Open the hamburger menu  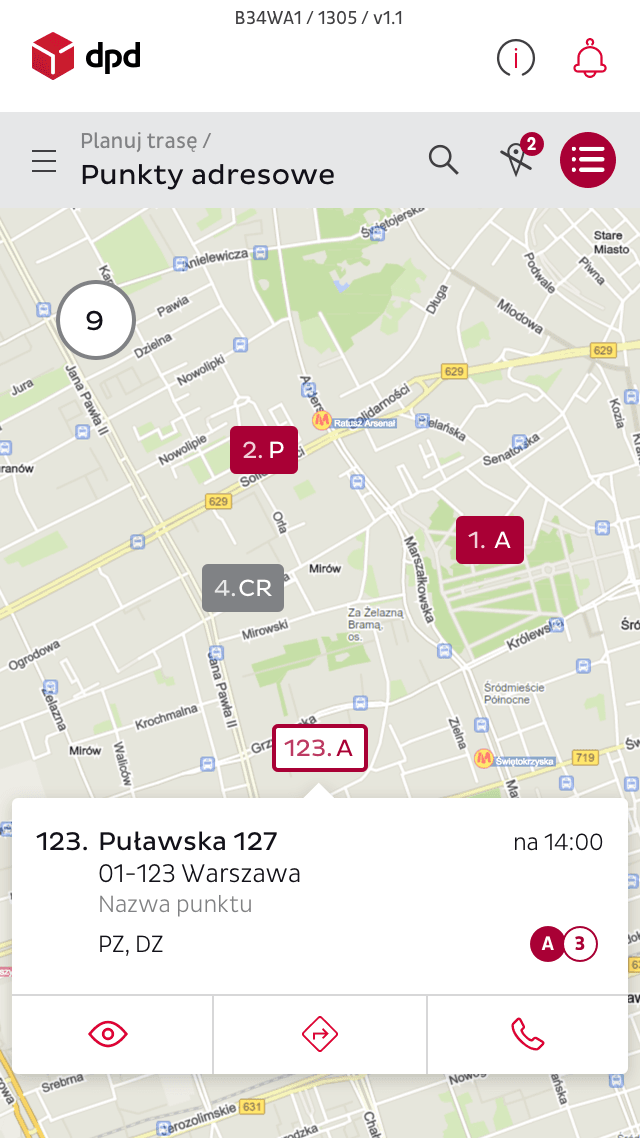pyautogui.click(x=44, y=160)
